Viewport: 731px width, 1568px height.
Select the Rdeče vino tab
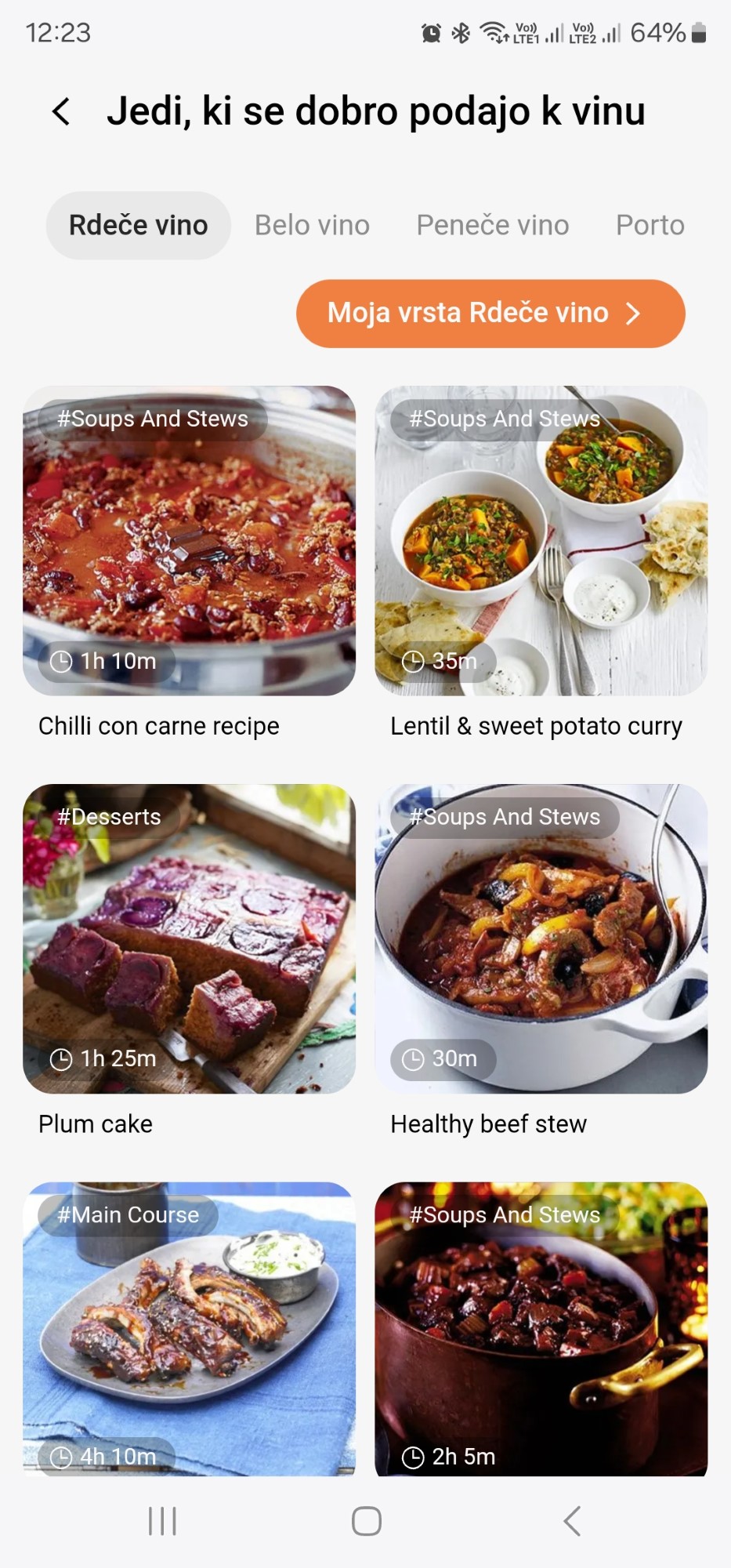pos(139,226)
